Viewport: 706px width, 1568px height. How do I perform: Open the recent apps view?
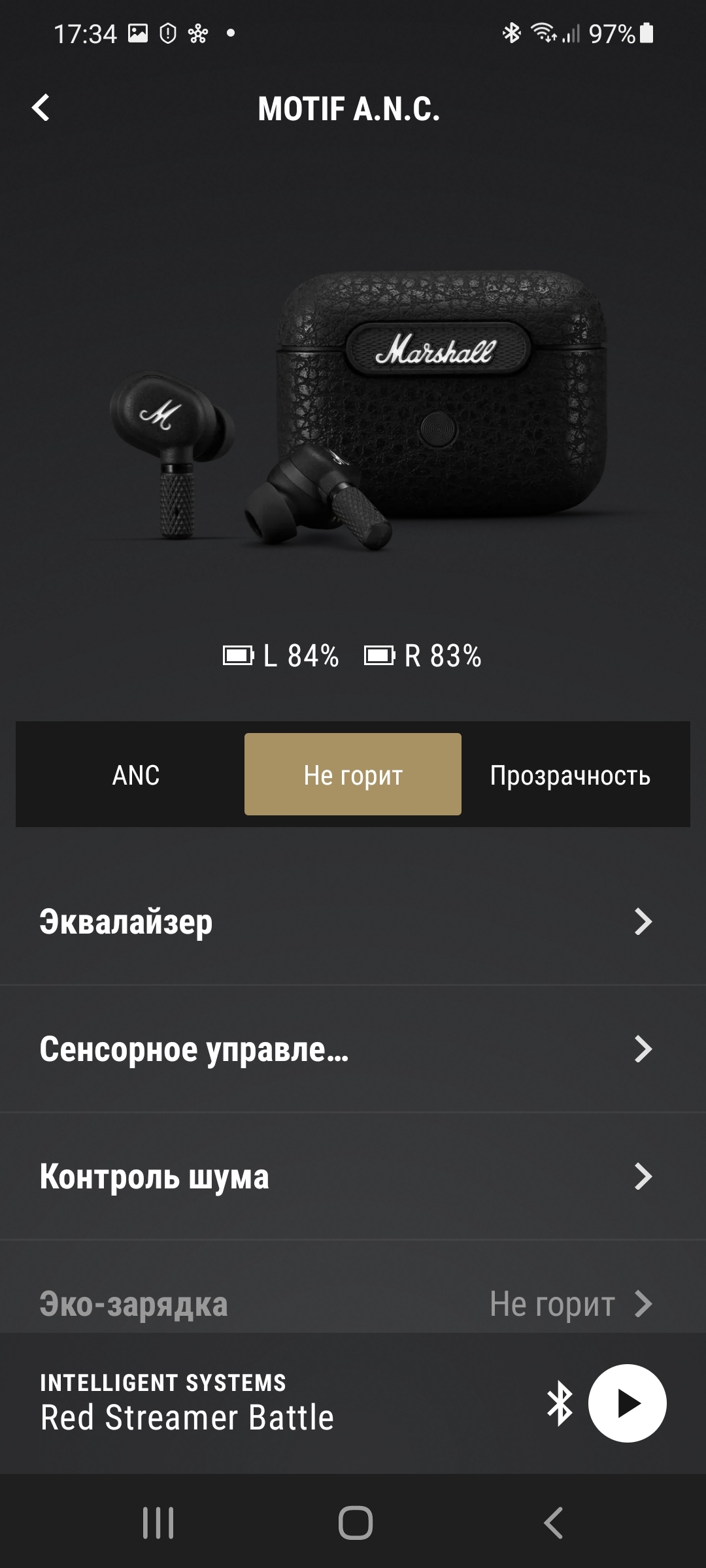[x=158, y=1523]
